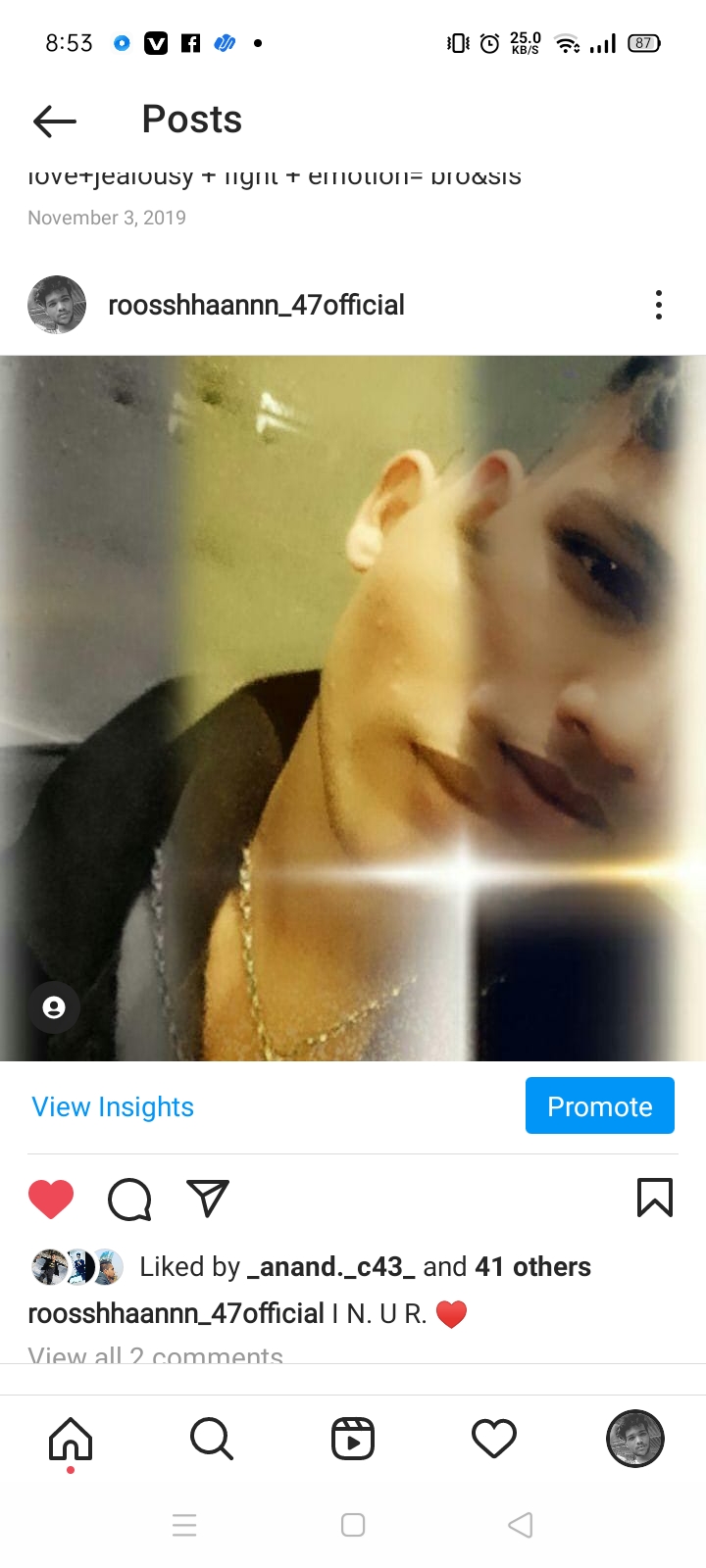This screenshot has width=706, height=1568.
Task: Unlike the post with the red heart
Action: point(51,1199)
